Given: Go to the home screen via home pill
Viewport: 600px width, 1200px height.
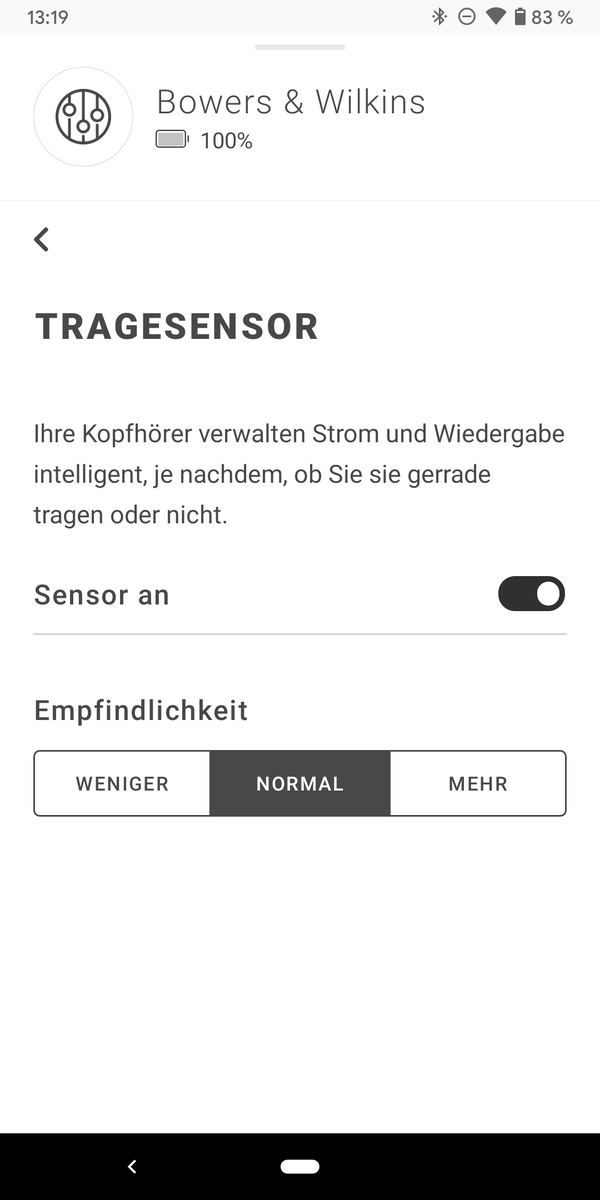Looking at the screenshot, I should (x=300, y=1166).
